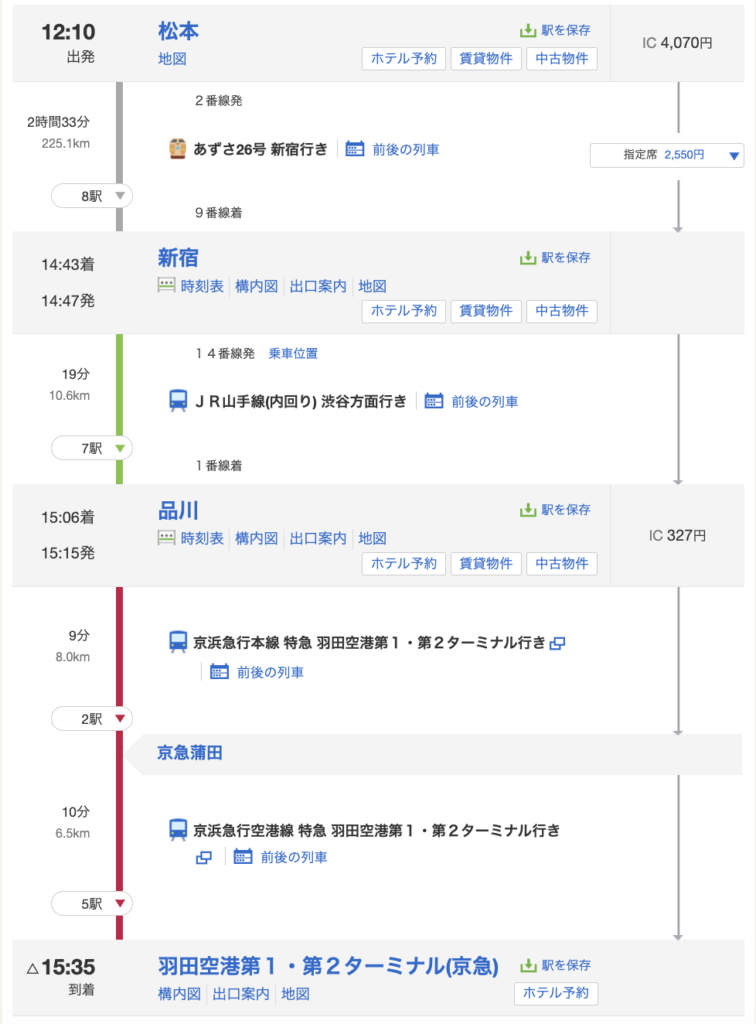Open 新宿 station link
This screenshot has width=756, height=1024.
tap(178, 258)
